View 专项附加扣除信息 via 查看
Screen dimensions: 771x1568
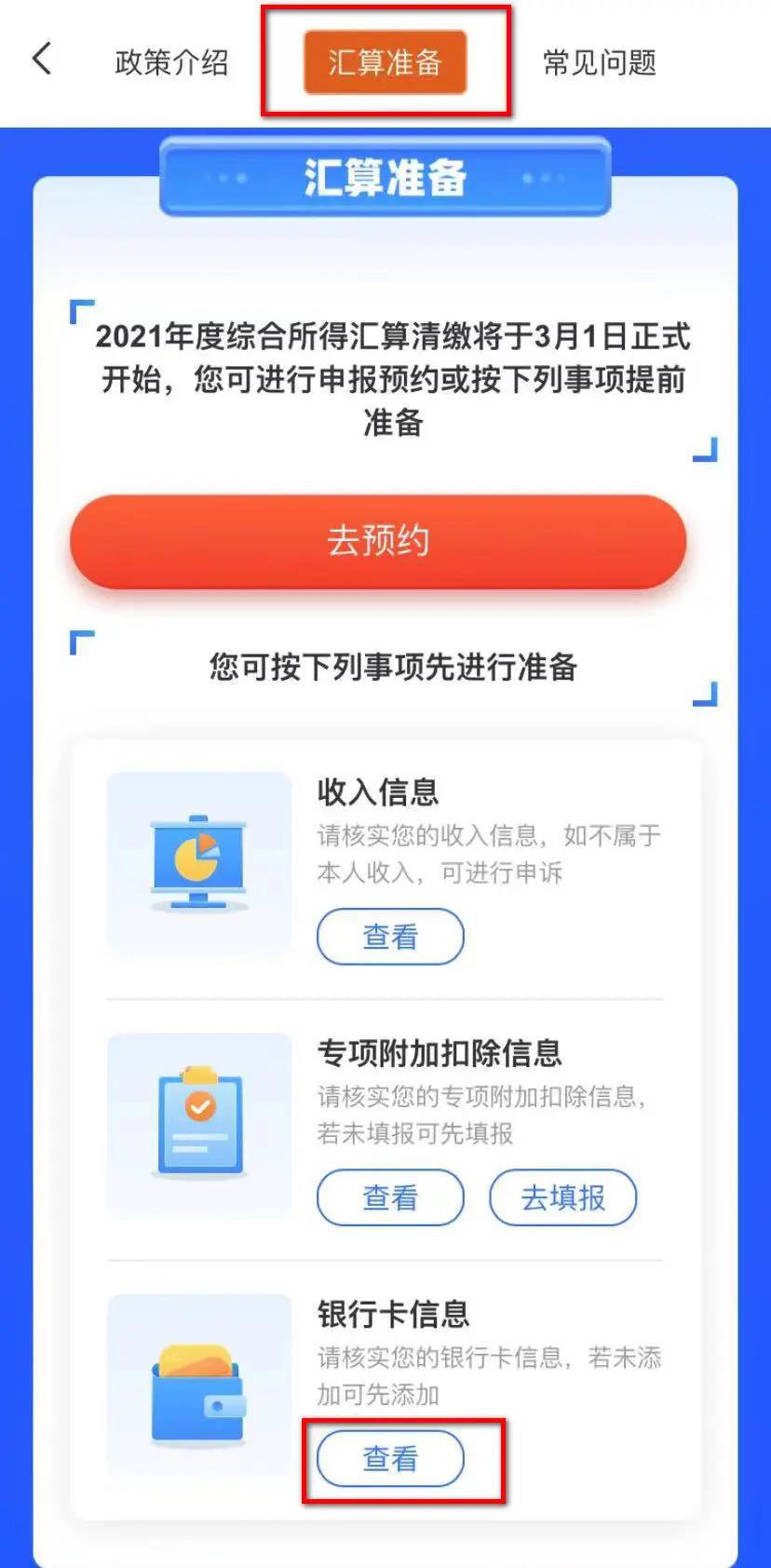click(x=390, y=1197)
